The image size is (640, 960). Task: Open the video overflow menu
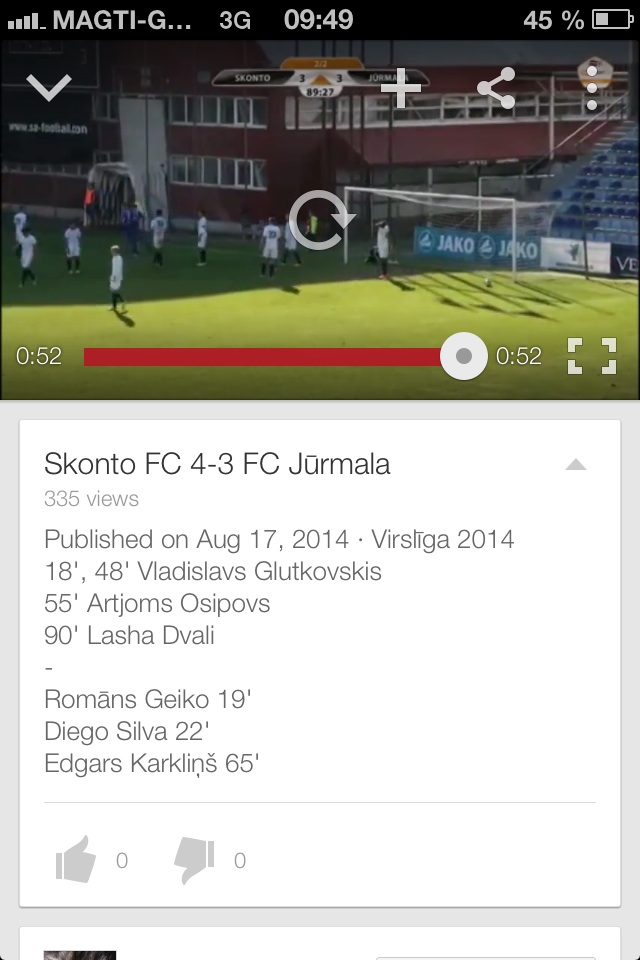pos(592,88)
